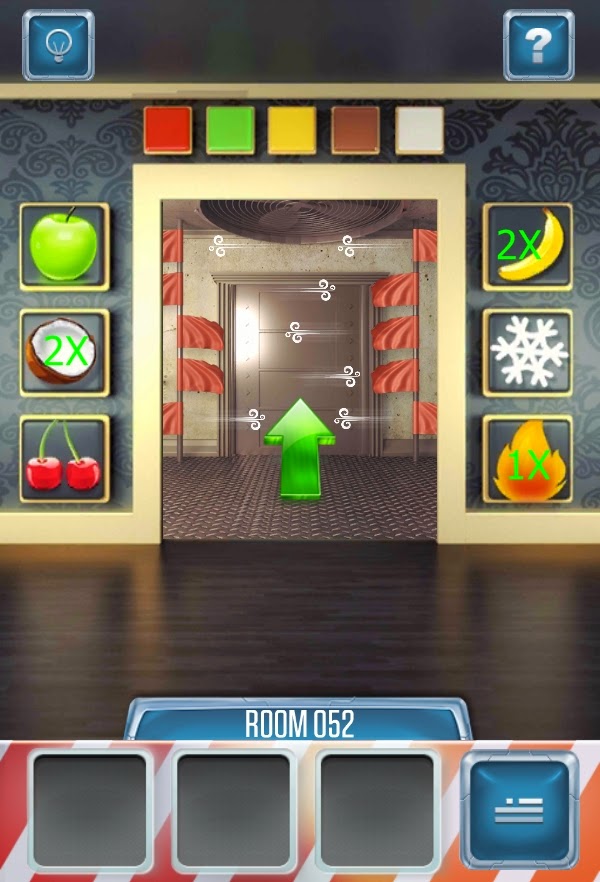This screenshot has height=882, width=600.
Task: Tap the coconut tile
Action: 65,353
